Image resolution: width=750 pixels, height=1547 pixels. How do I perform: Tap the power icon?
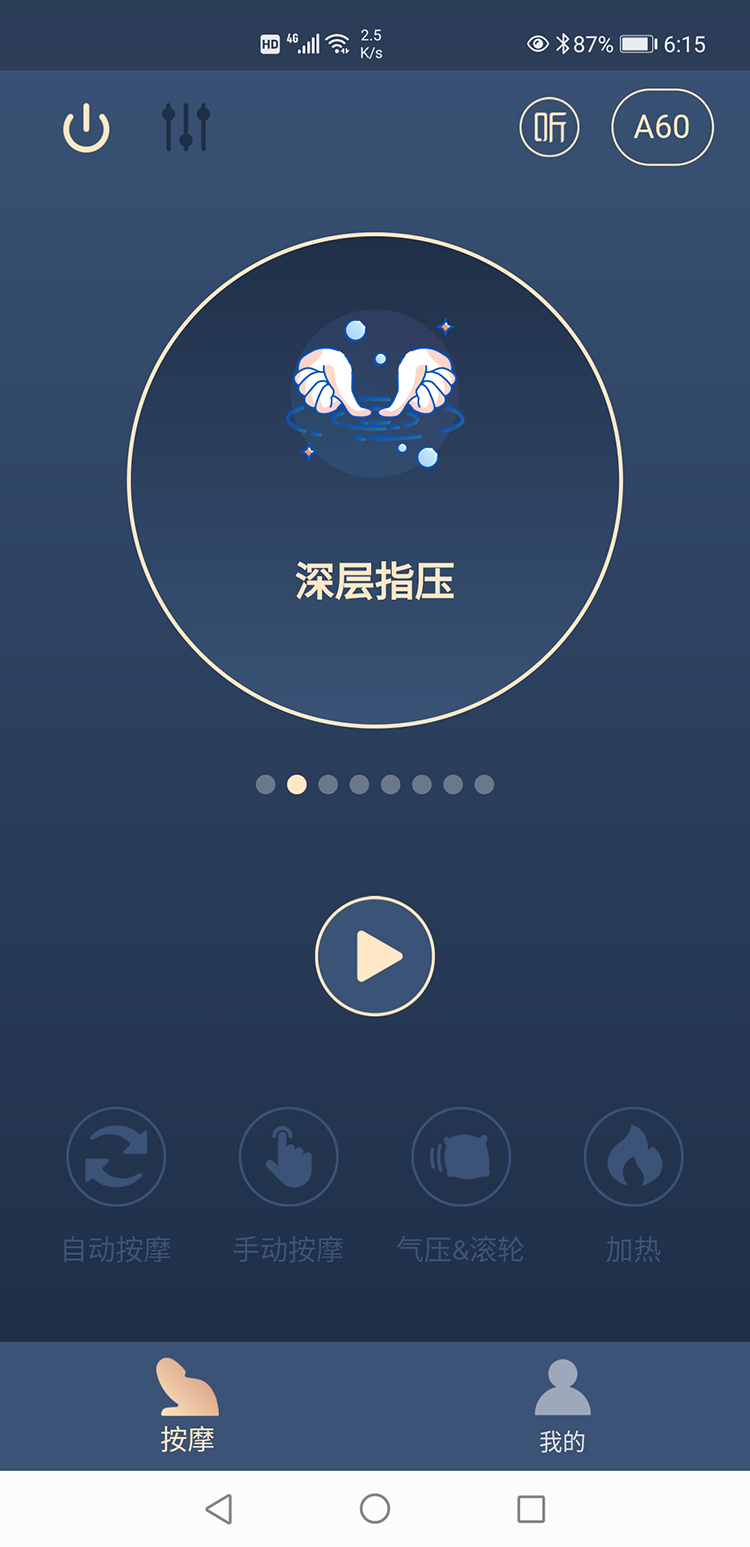click(86, 128)
